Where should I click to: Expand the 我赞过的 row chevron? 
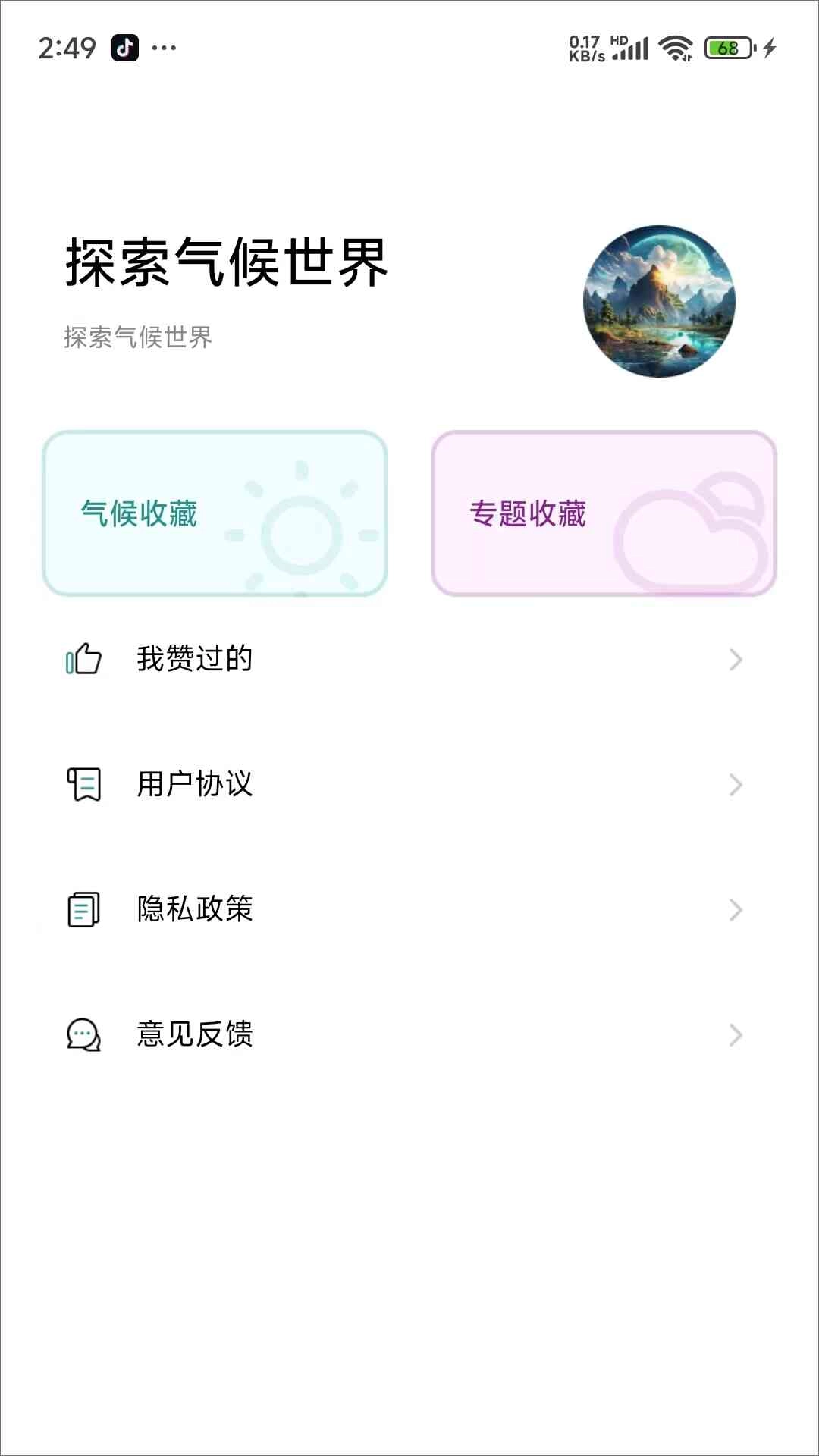tap(734, 661)
